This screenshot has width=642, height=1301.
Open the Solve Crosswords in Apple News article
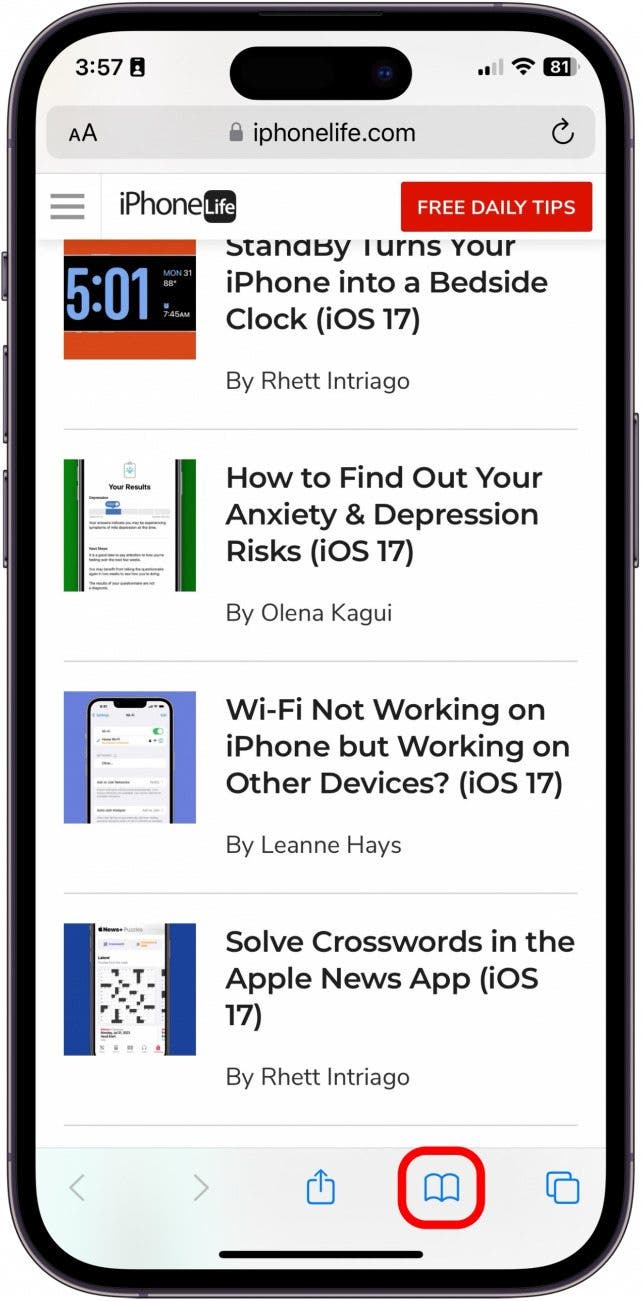click(x=399, y=978)
